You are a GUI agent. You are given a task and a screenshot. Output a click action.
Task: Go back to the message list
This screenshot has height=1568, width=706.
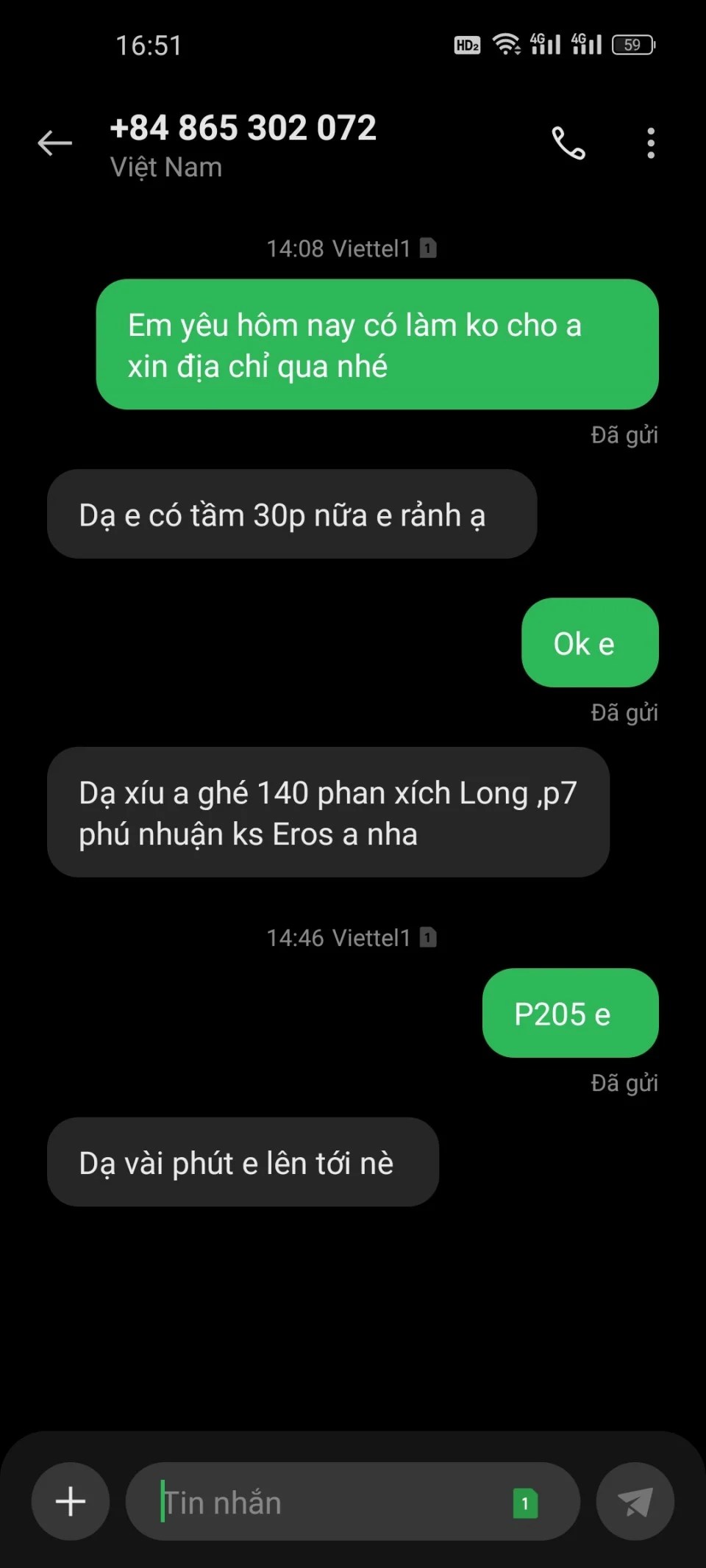(x=55, y=143)
